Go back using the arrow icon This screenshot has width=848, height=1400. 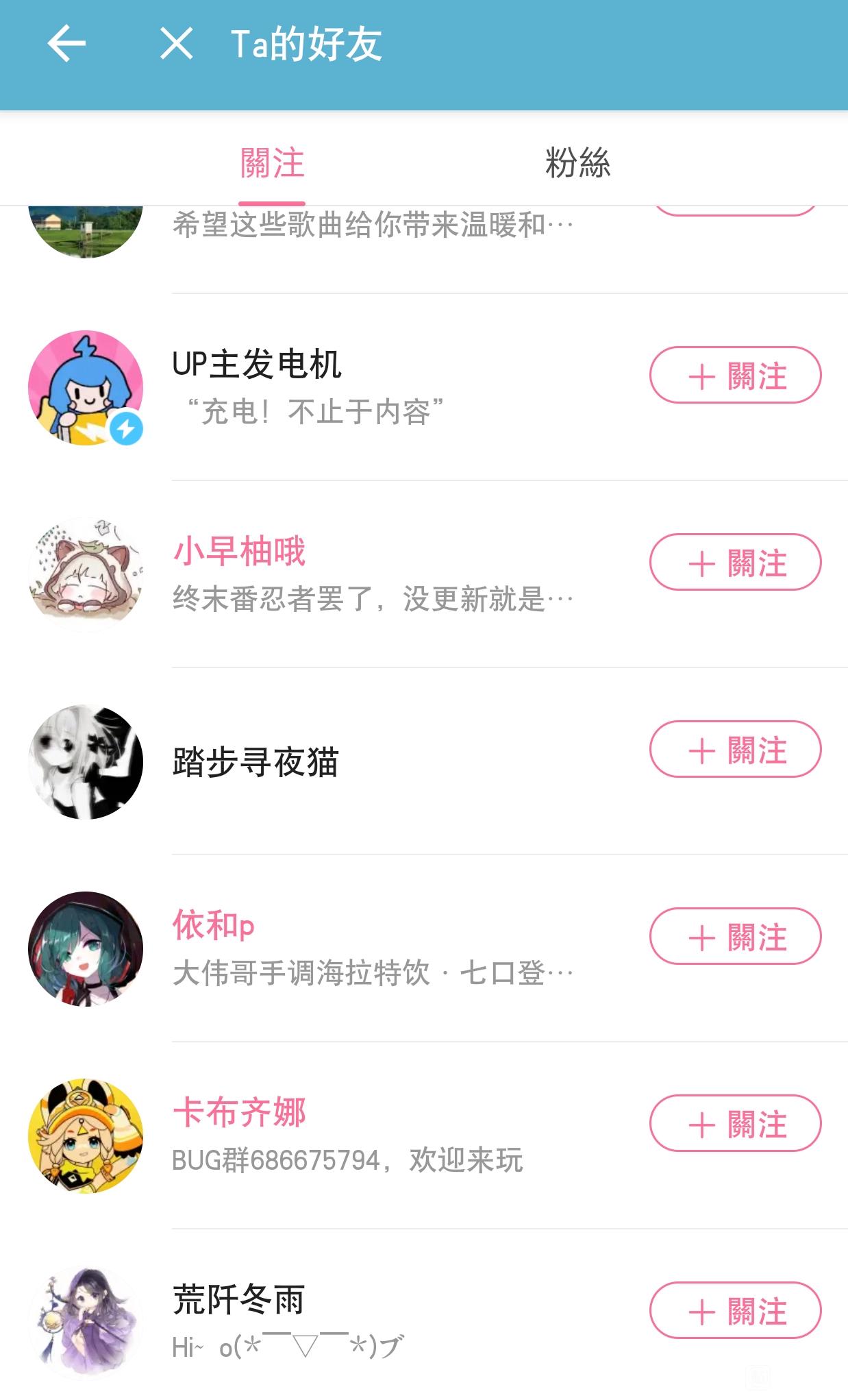[66, 44]
